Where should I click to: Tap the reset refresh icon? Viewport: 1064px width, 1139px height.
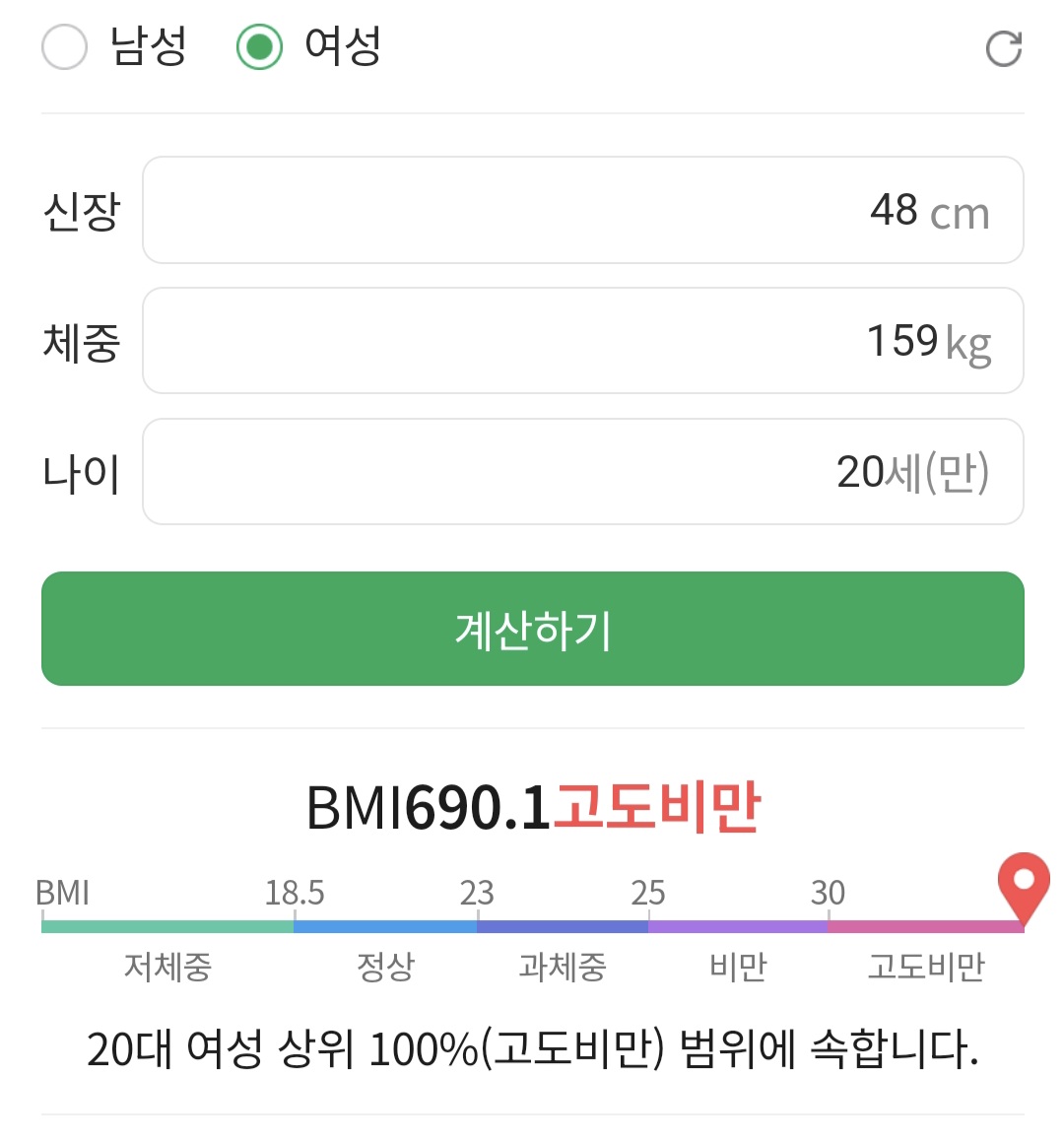pos(1003,49)
